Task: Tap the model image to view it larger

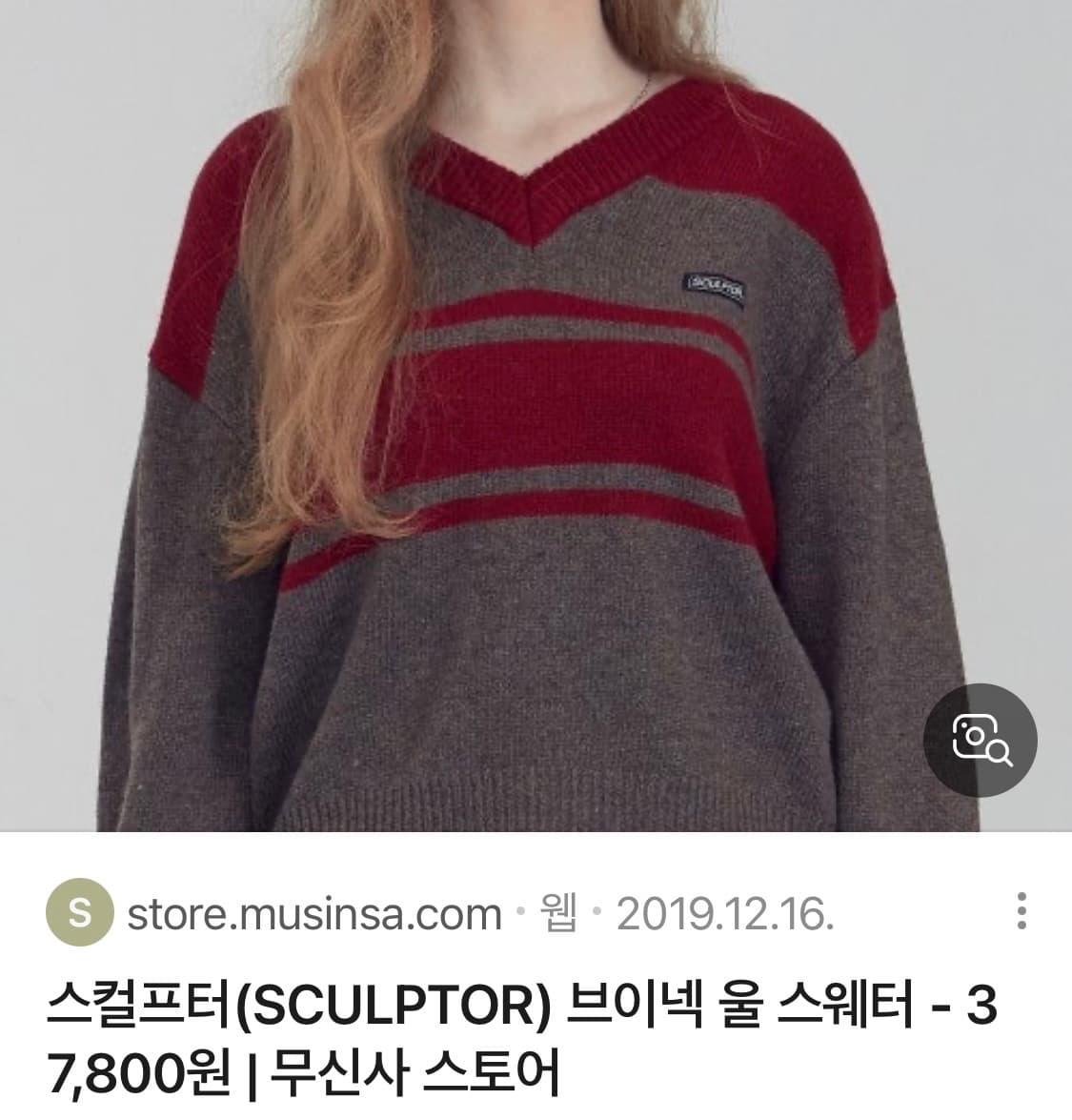Action: pyautogui.click(x=534, y=429)
